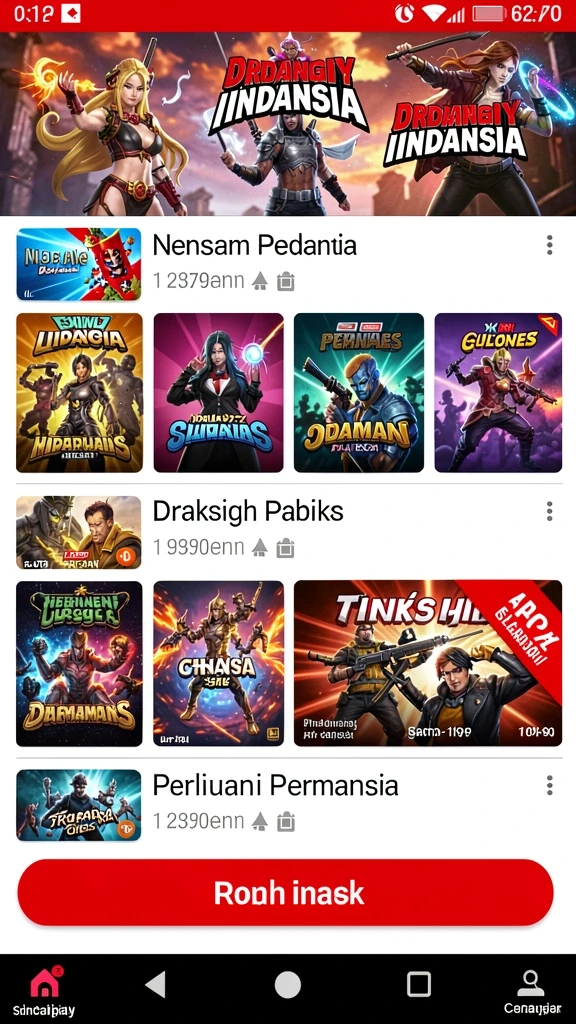Open the Niparhails game tile
Screen dimensions: 576x1024
[79, 392]
